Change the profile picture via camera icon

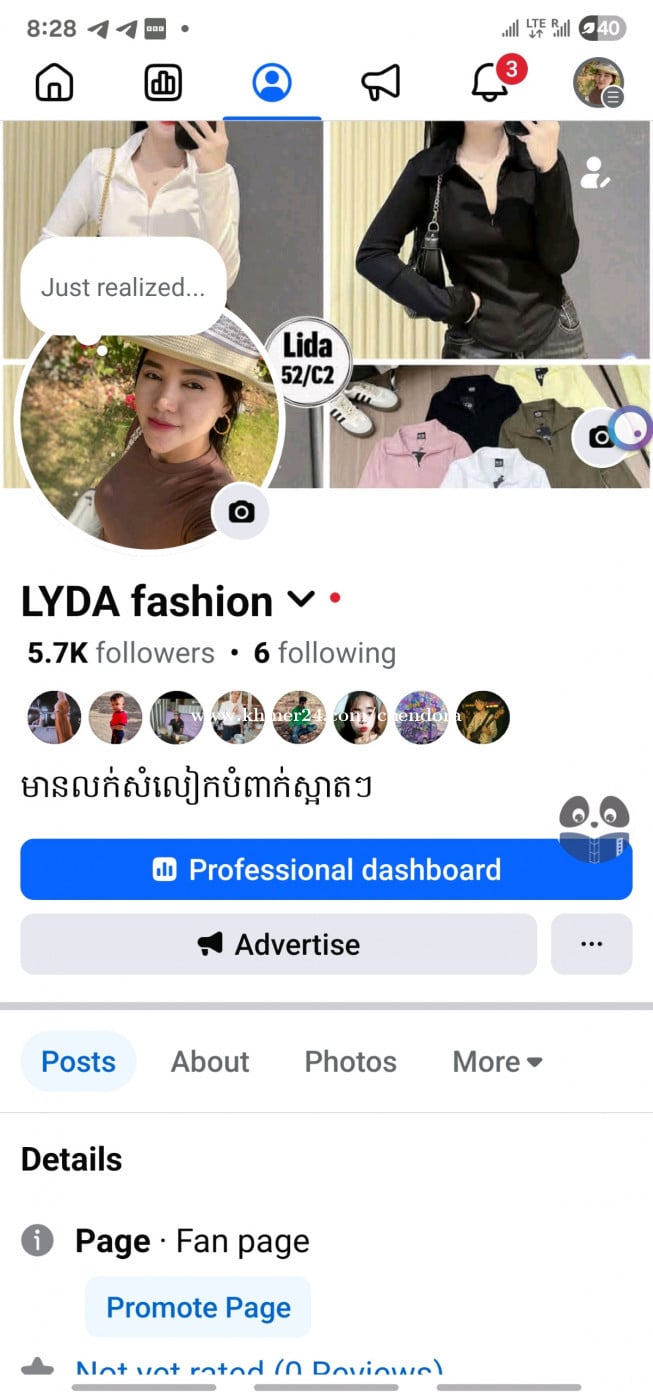click(241, 513)
